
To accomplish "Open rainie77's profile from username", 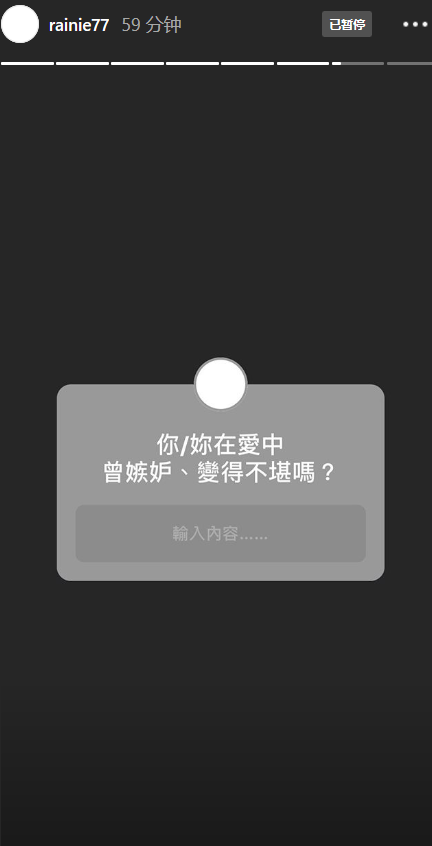I will 79,25.
